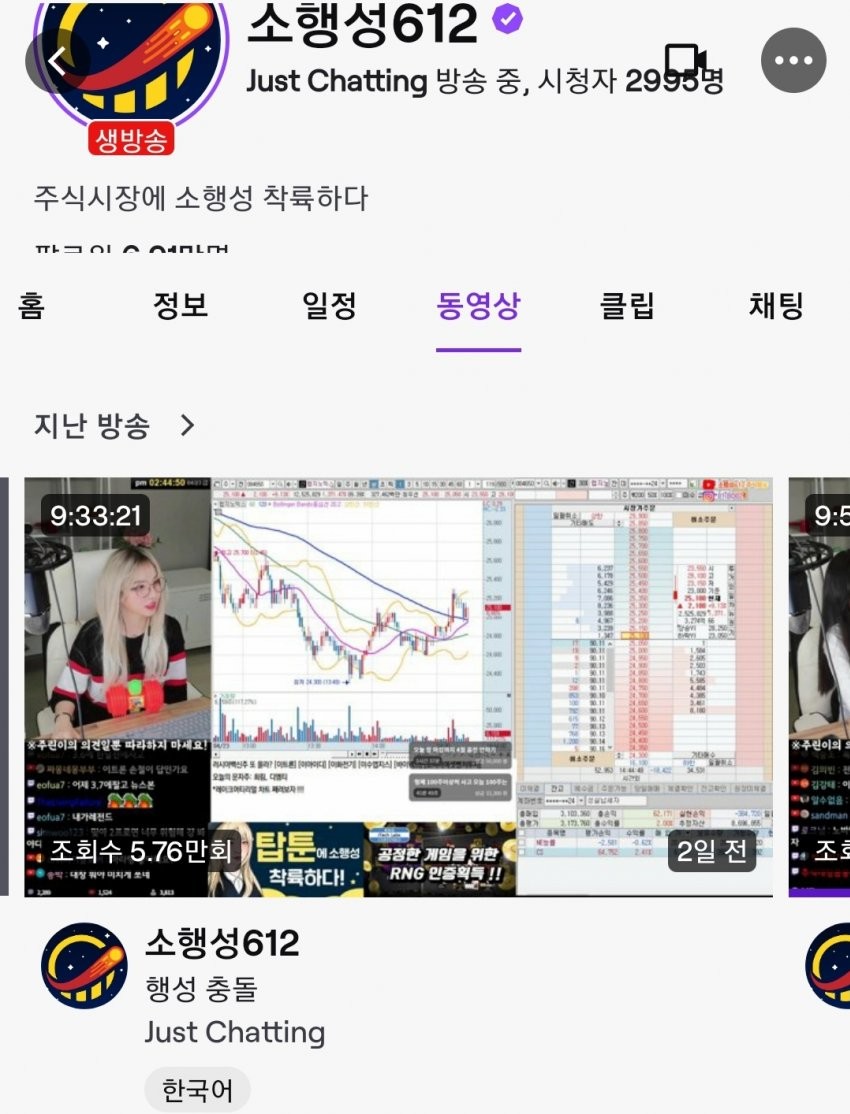Viewport: 850px width, 1114px height.
Task: Go back with the top-left arrow
Action: pos(57,60)
